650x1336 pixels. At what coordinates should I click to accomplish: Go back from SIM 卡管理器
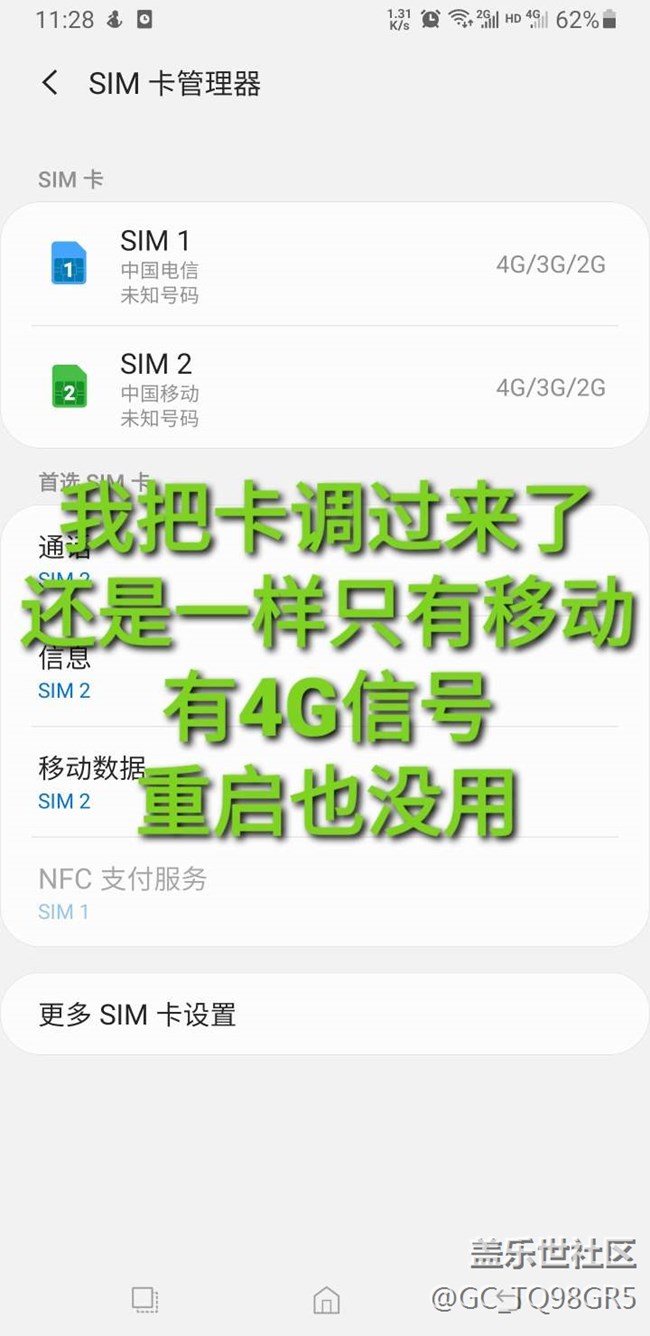click(x=50, y=83)
